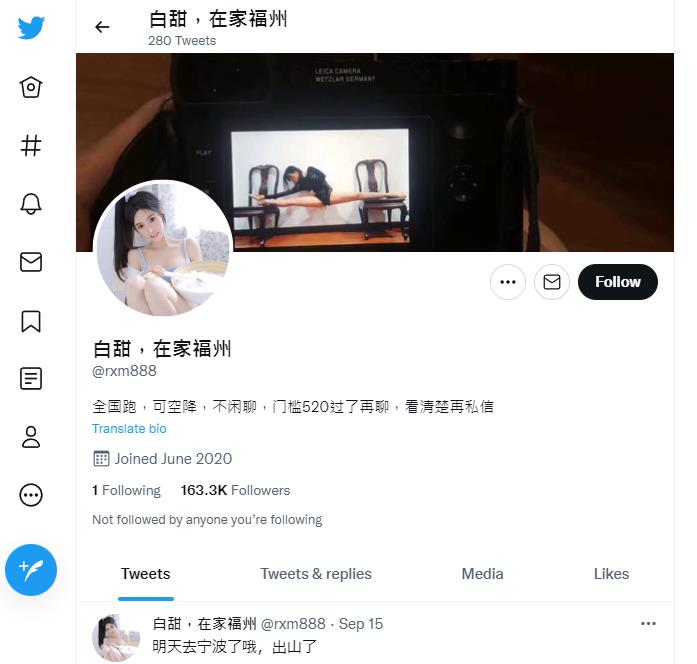Open the sidebar More menu
The width and height of the screenshot is (697, 664).
[x=31, y=494]
